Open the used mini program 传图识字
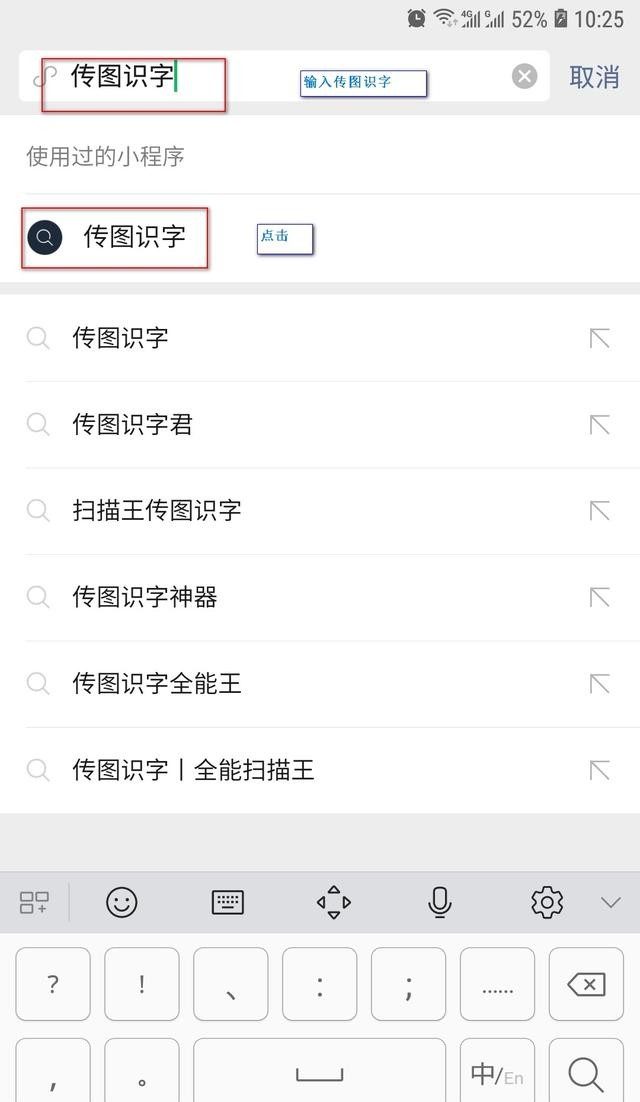The height and width of the screenshot is (1102, 640). 320,238
